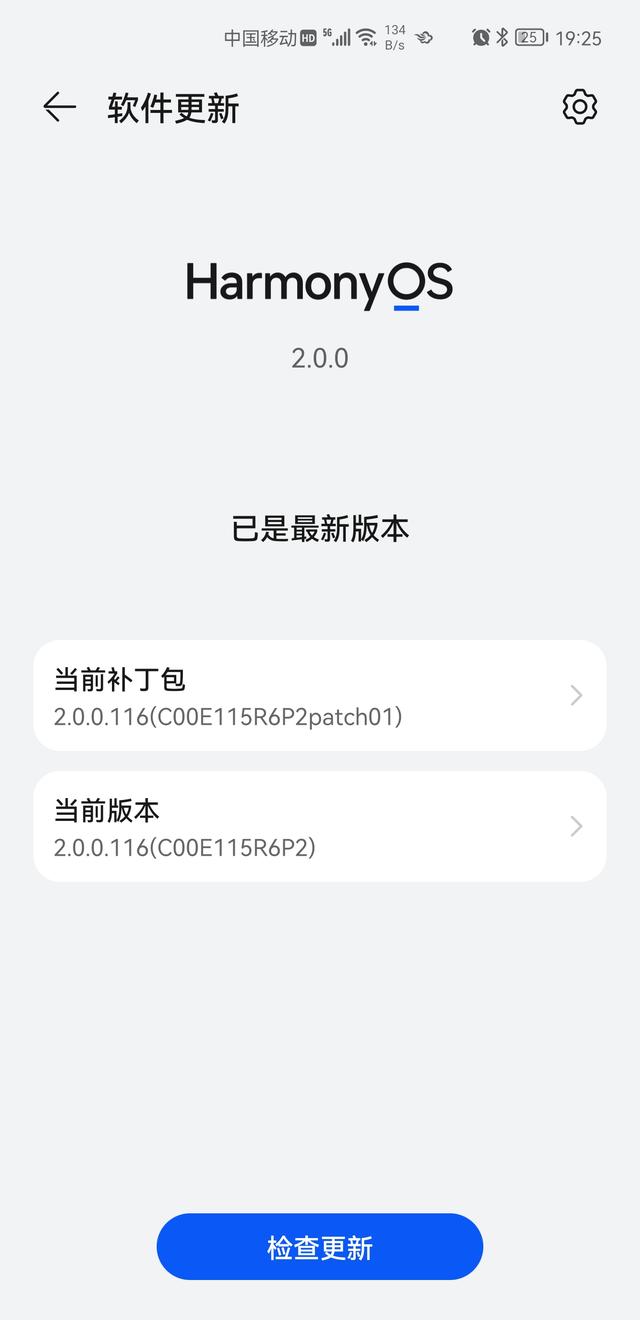Screen dimensions: 640x1320
Task: View the 当前版本 details row
Action: pos(320,826)
